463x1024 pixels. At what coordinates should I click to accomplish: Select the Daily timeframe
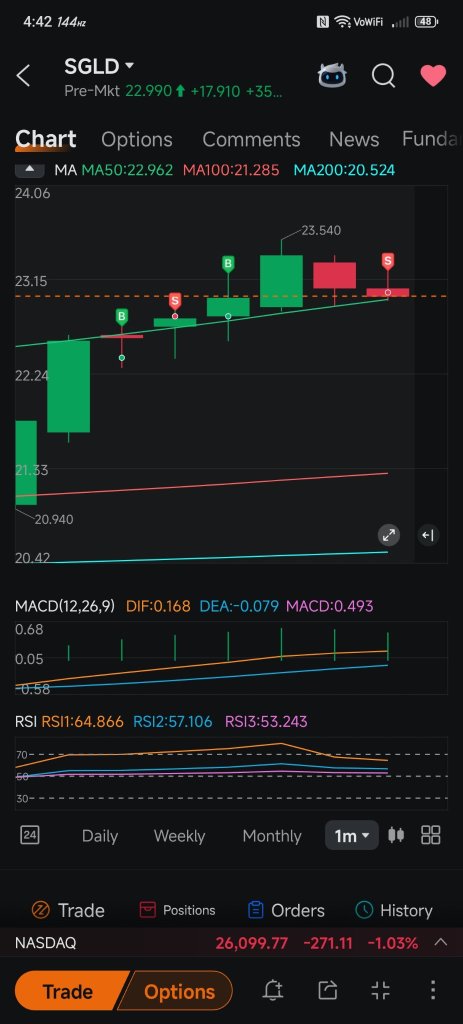coord(100,836)
